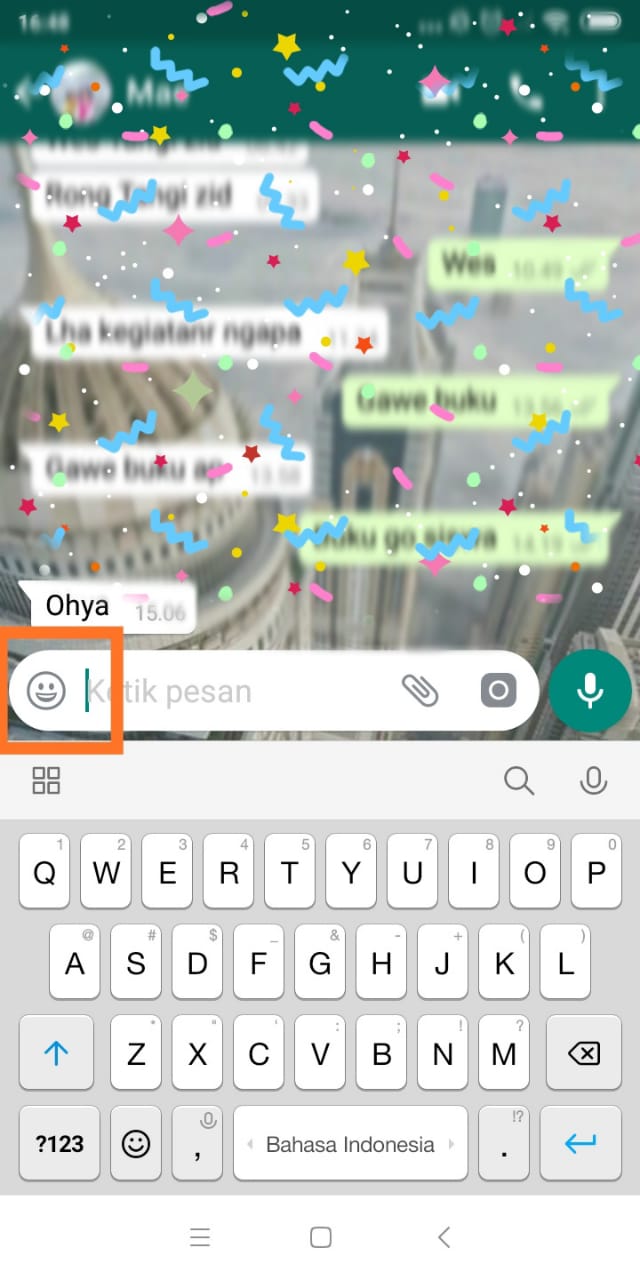
Task: Open the emoji picker in message bar
Action: [x=46, y=690]
